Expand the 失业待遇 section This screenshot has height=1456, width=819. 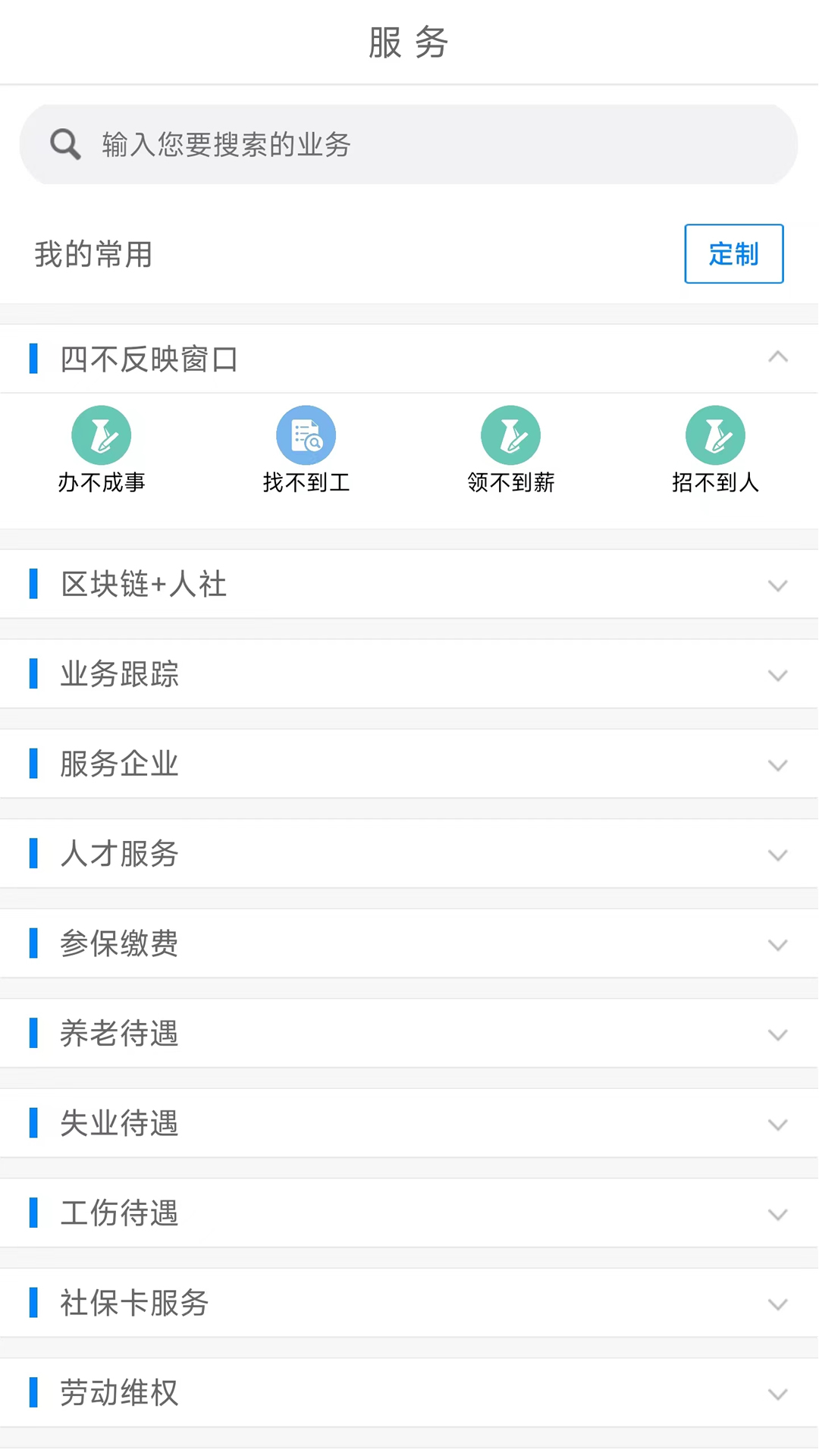(778, 1125)
